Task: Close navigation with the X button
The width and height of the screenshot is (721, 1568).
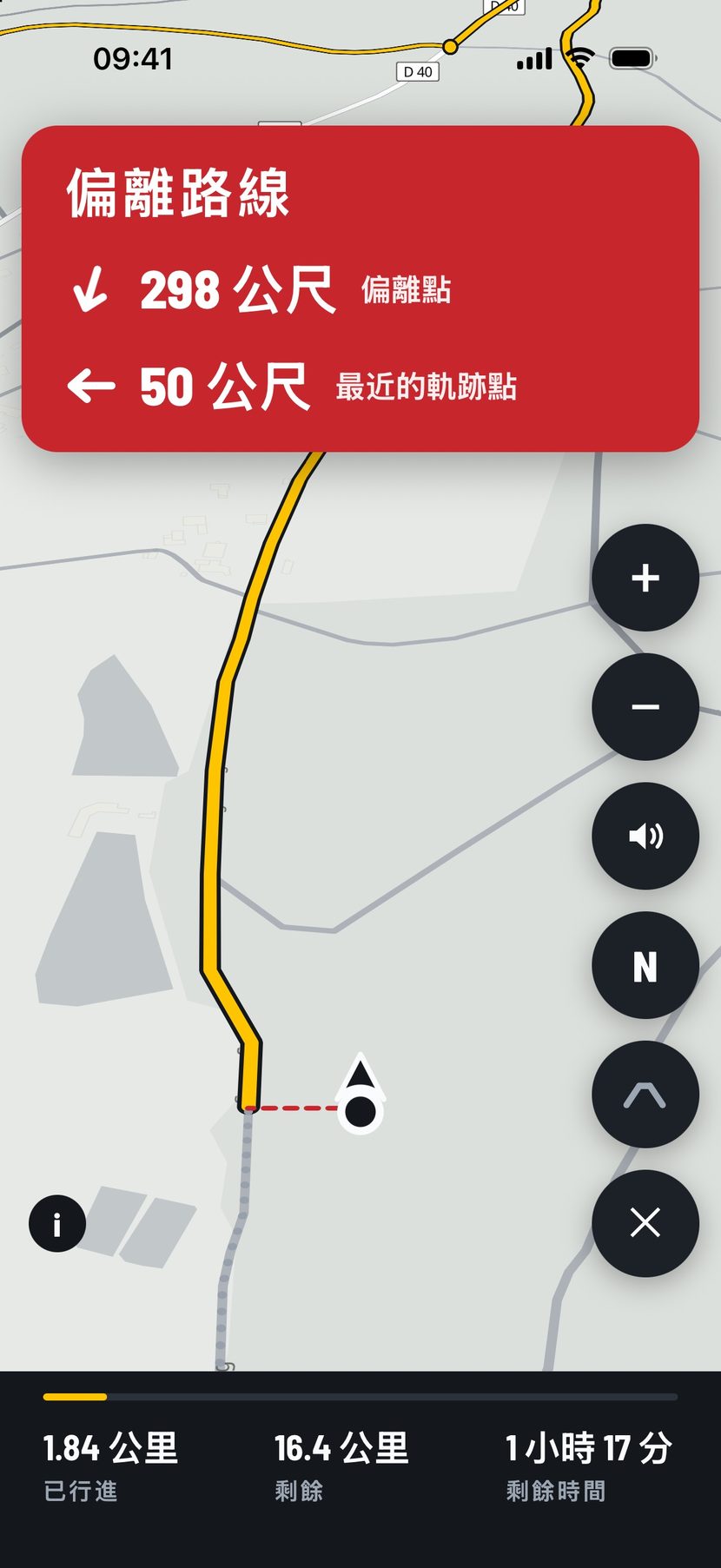Action: pyautogui.click(x=645, y=1223)
